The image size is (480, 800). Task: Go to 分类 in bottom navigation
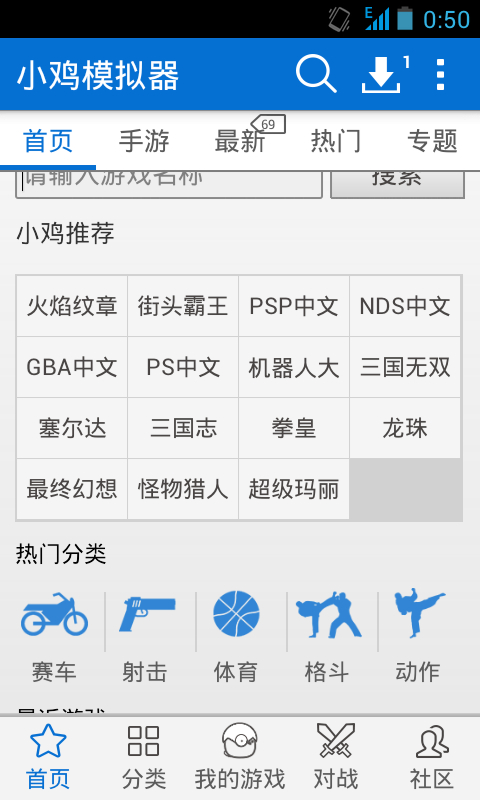(x=144, y=758)
